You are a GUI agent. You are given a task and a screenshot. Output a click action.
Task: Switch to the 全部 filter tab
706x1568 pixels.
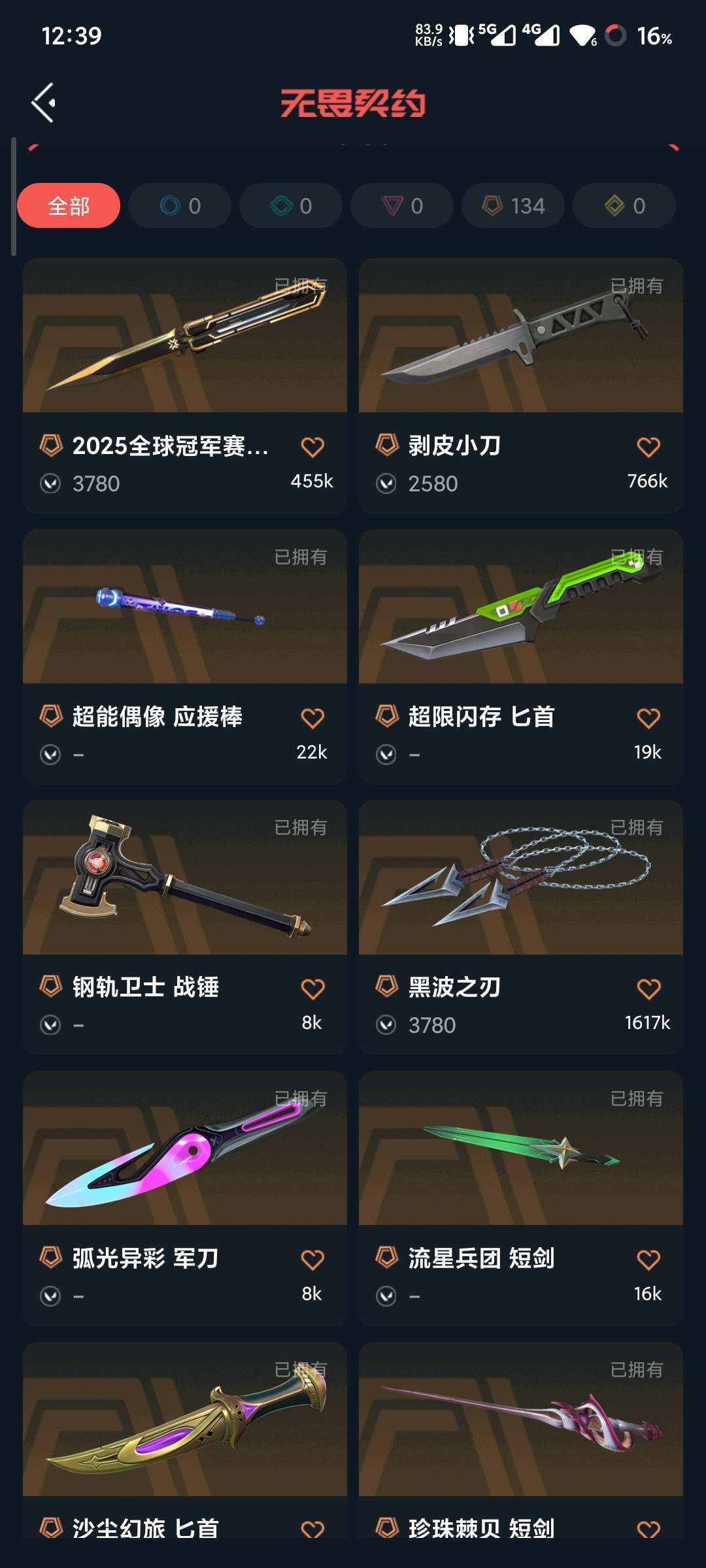click(68, 206)
